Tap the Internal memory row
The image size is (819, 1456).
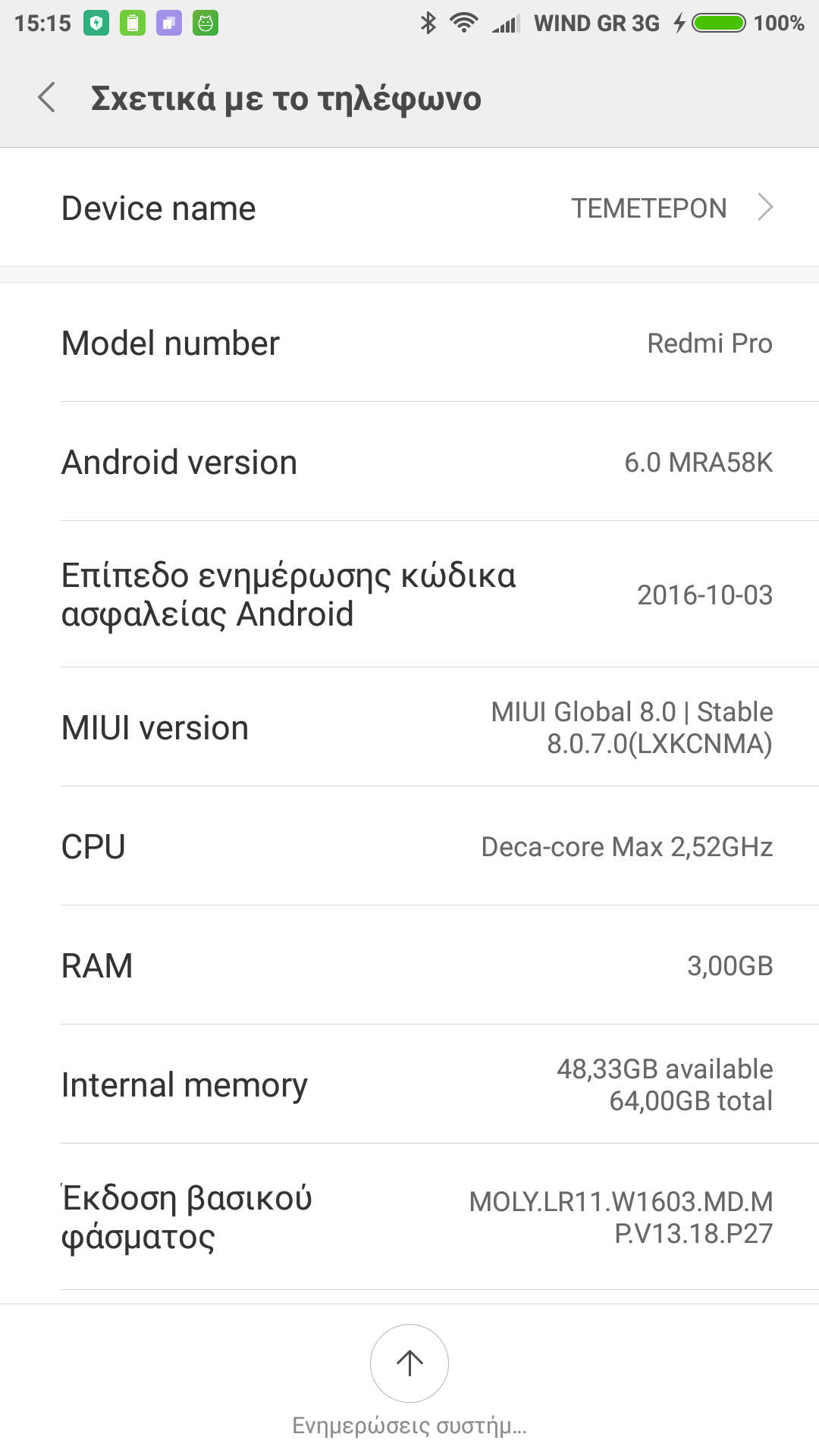[409, 1084]
